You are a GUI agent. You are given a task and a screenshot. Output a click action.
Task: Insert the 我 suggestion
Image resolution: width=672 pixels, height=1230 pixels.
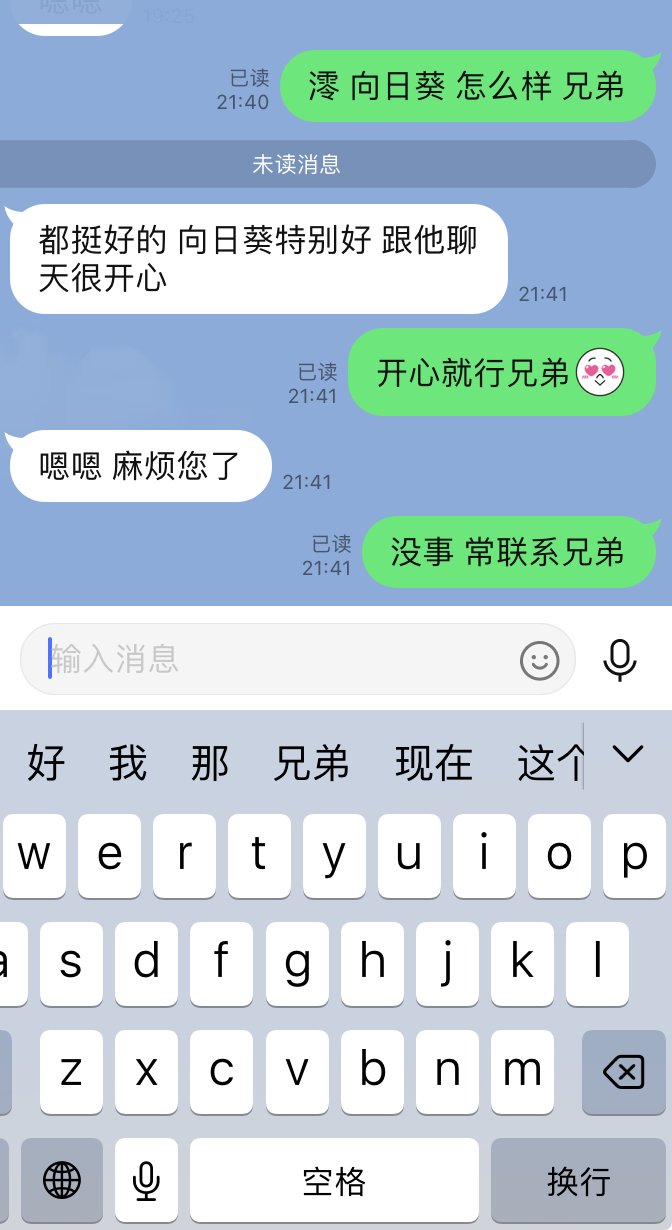(x=128, y=763)
